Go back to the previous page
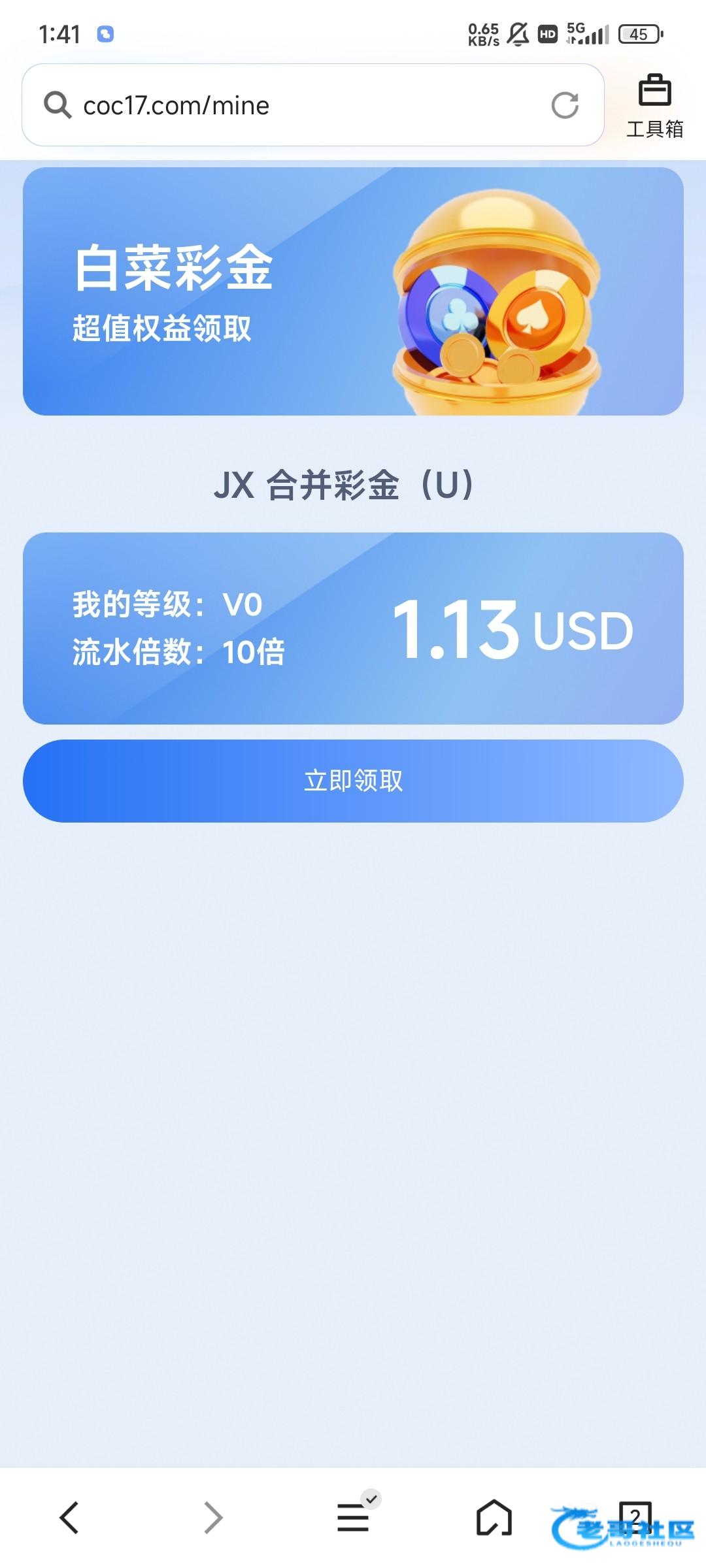The height and width of the screenshot is (1568, 706). point(69,1517)
